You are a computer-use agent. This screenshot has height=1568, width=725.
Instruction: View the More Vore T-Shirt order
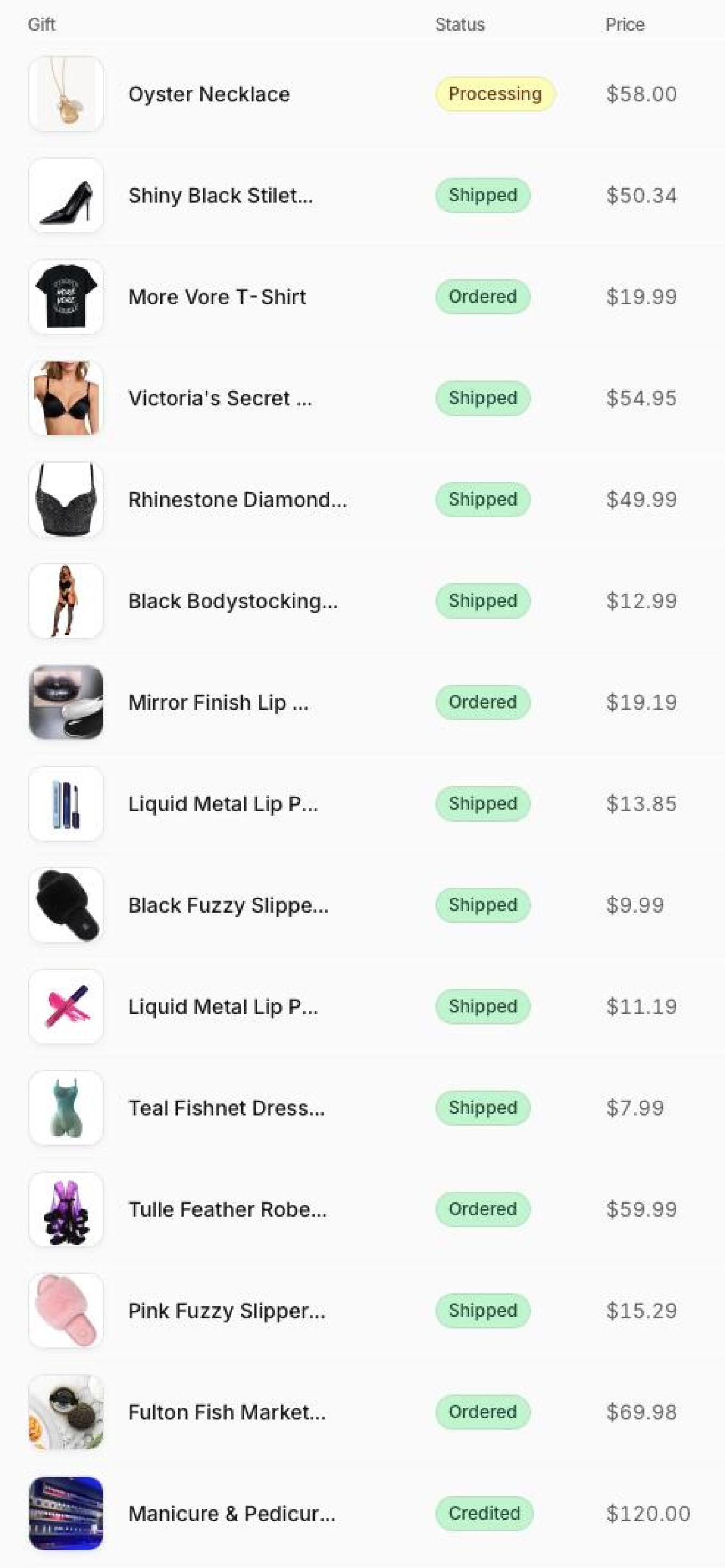tap(217, 296)
